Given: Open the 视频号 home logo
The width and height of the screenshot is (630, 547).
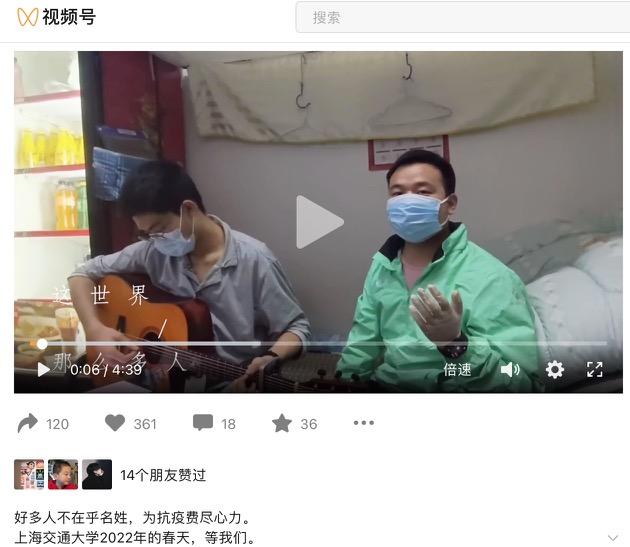Looking at the screenshot, I should point(56,17).
